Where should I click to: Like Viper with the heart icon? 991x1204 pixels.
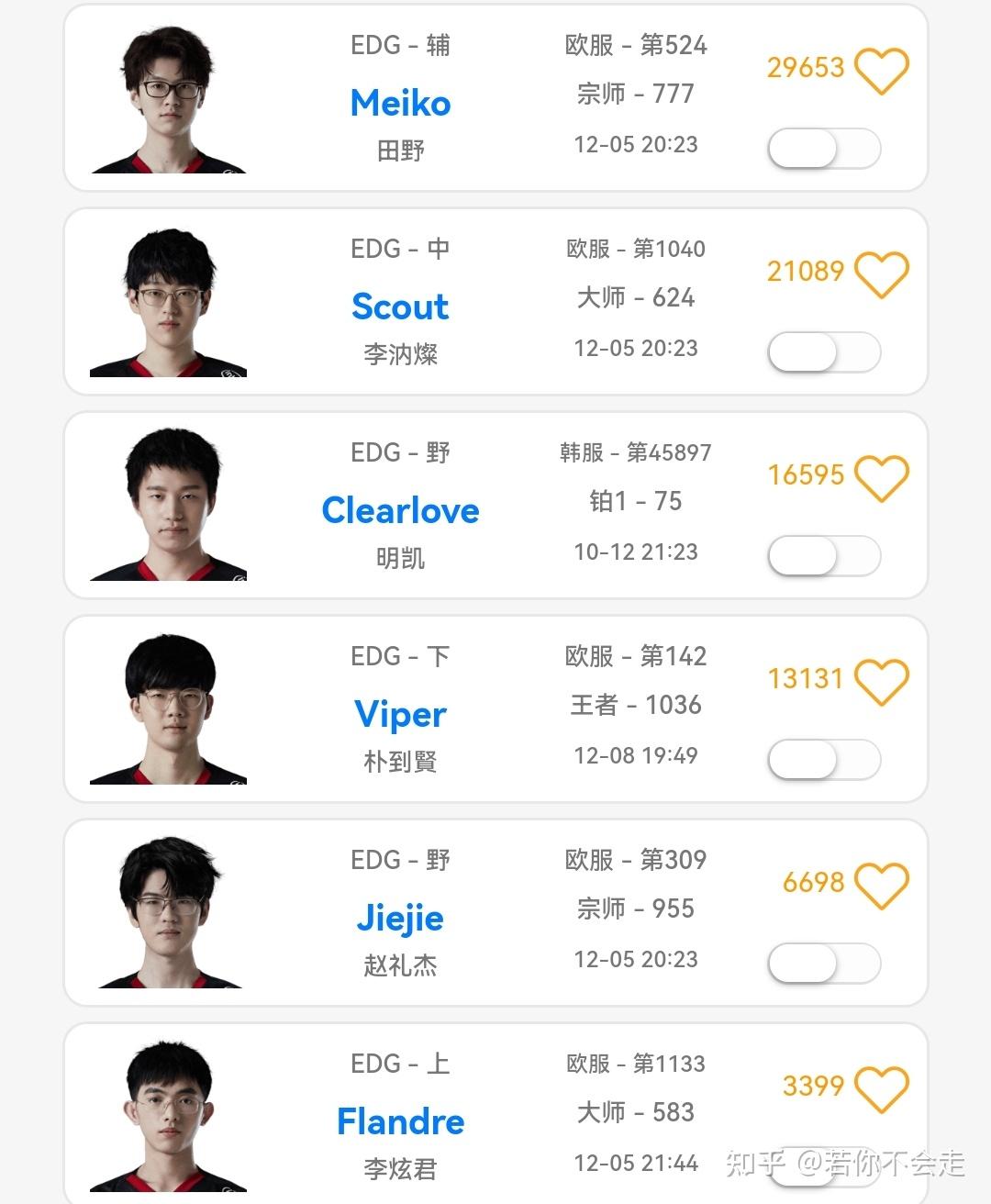[881, 681]
